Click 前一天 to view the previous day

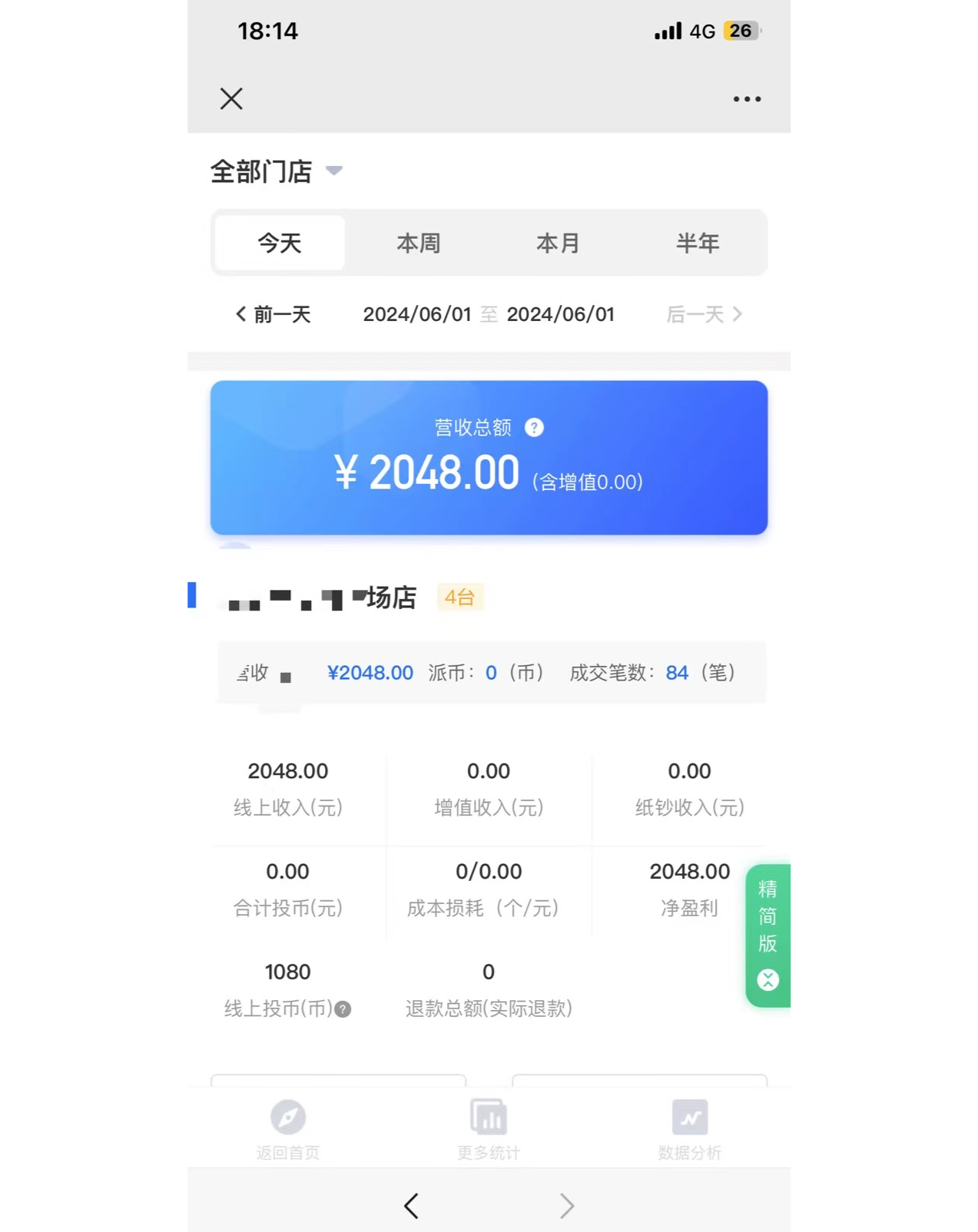tap(273, 314)
